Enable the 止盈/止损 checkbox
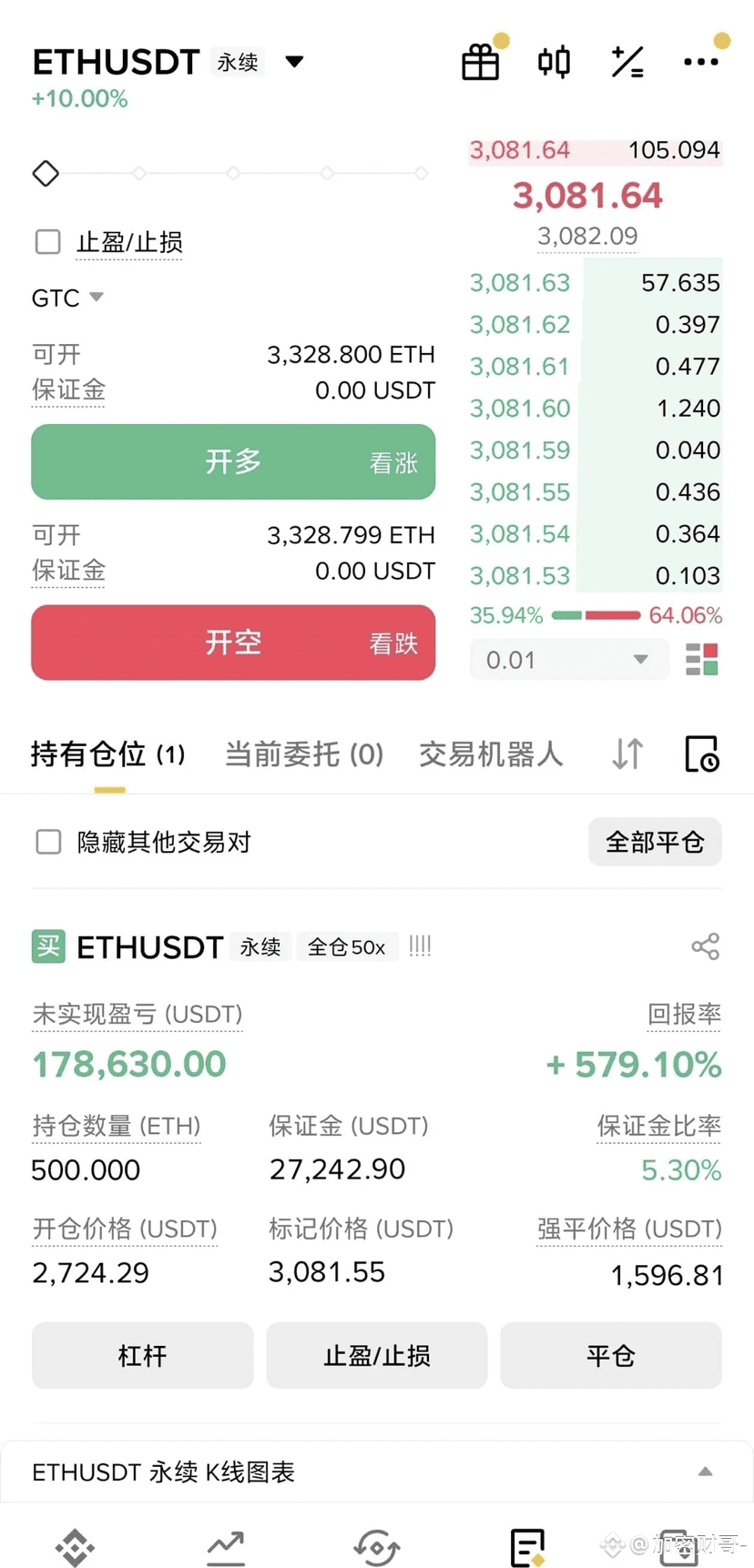 click(x=48, y=242)
